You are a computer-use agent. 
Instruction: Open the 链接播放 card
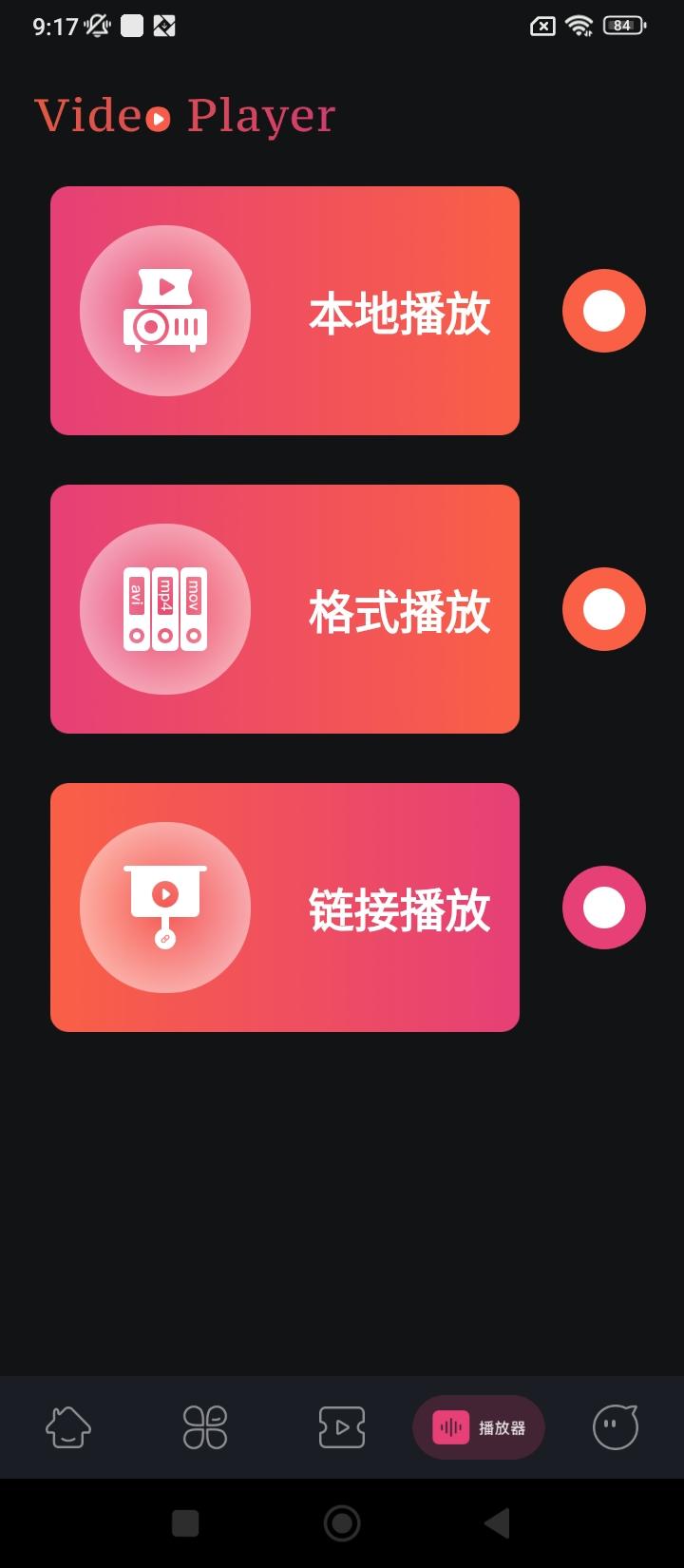coord(285,908)
